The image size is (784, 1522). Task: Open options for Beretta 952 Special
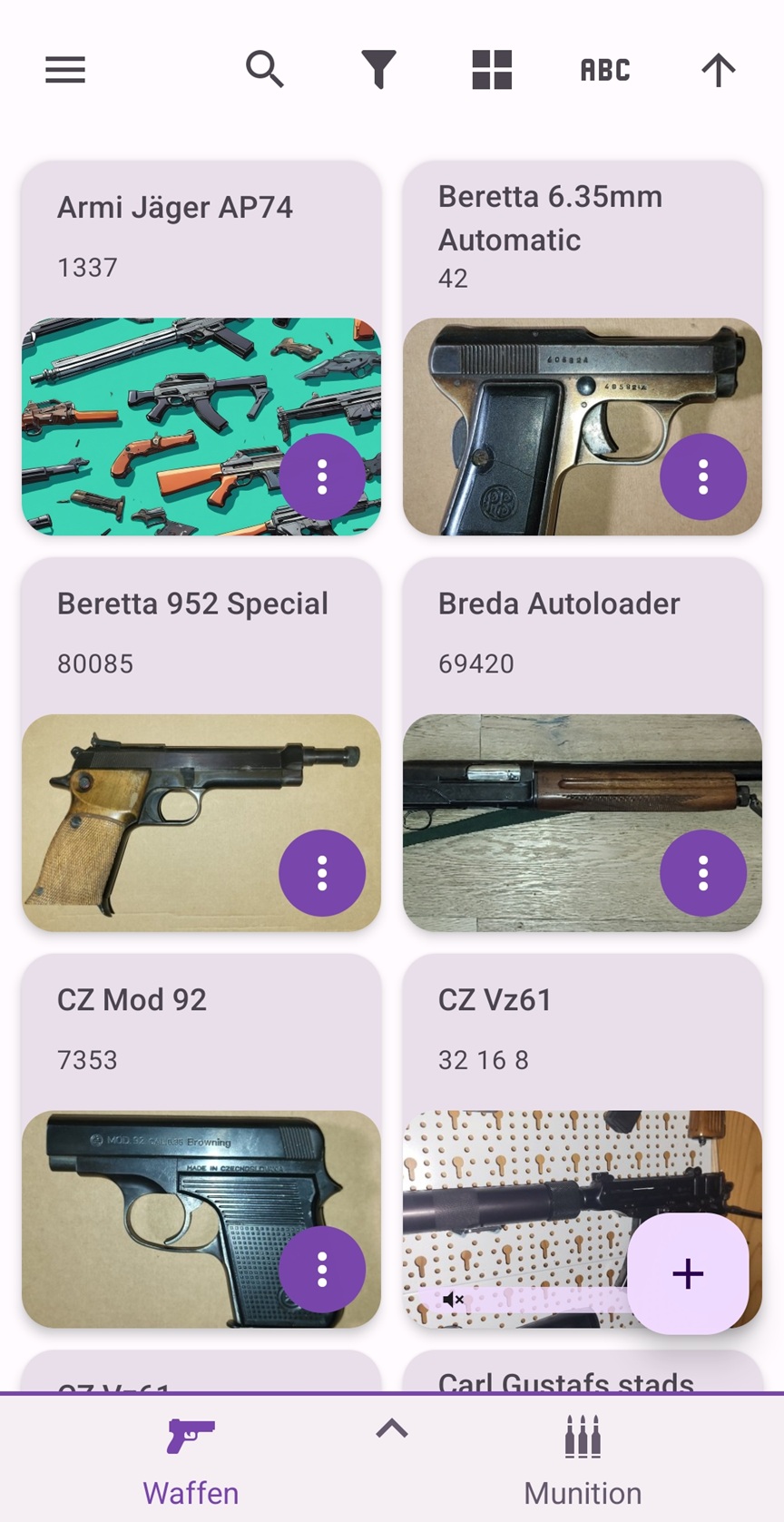(323, 870)
